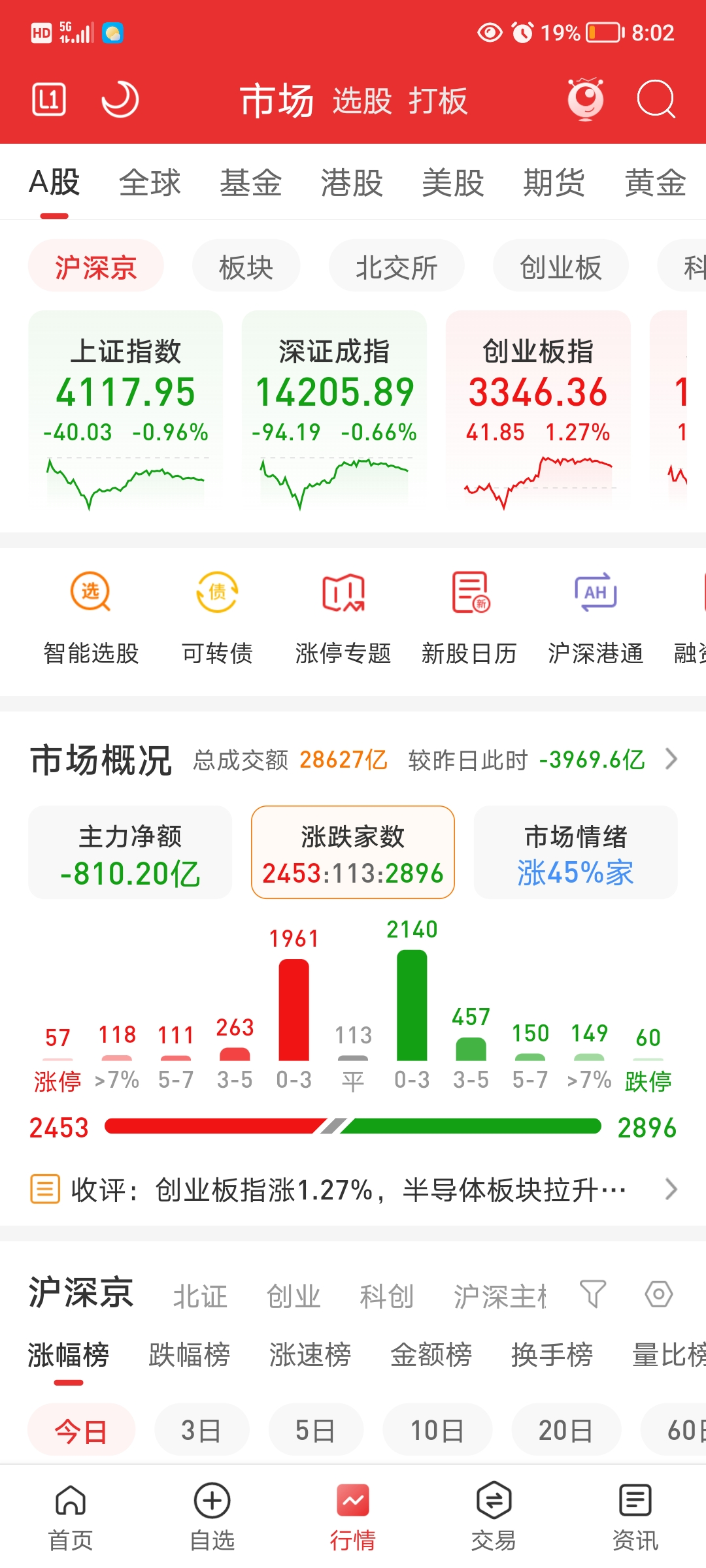Switch to the 跌幅榜 ranking tab
Viewport: 706px width, 1568px height.
tap(190, 1354)
